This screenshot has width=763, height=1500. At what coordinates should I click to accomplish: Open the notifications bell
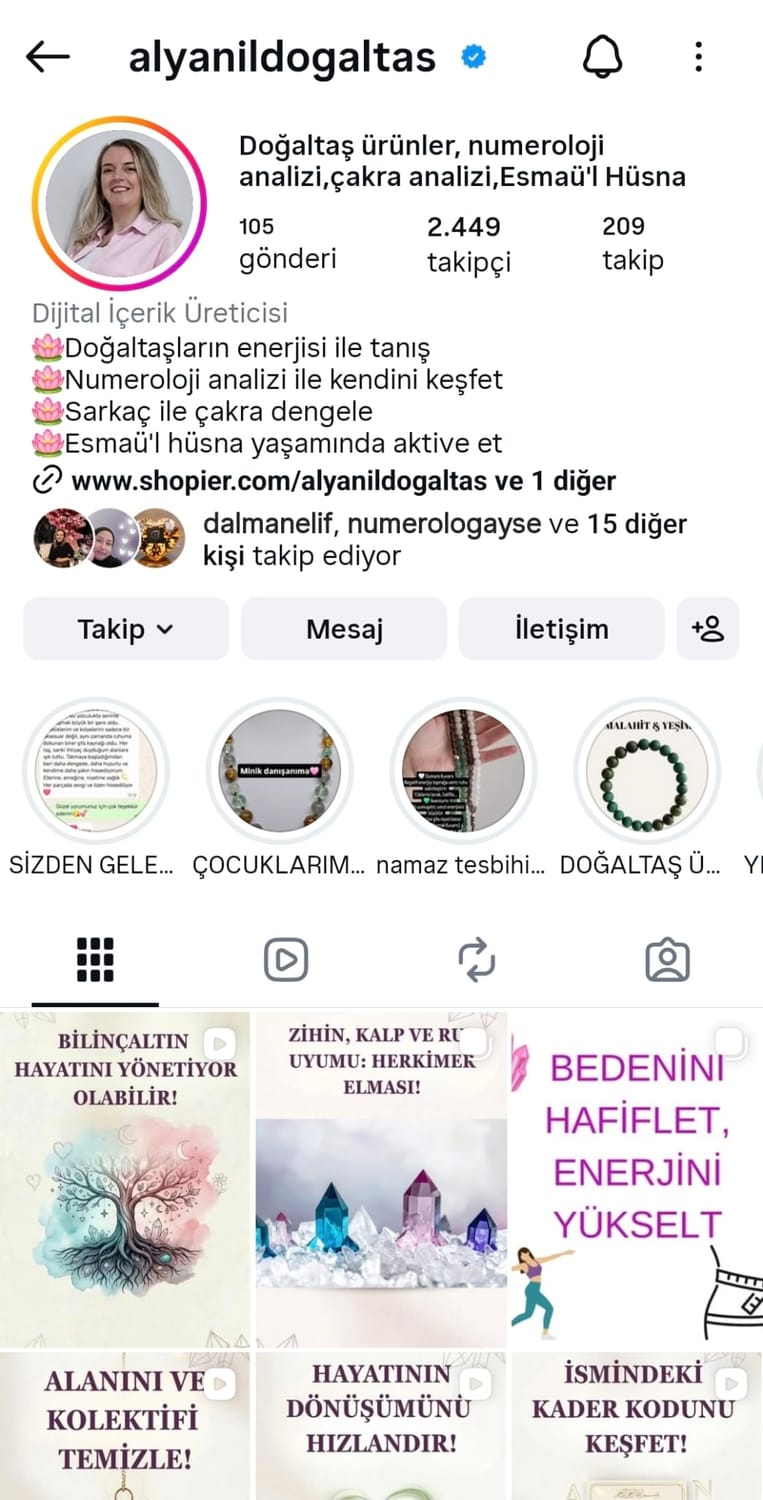602,57
